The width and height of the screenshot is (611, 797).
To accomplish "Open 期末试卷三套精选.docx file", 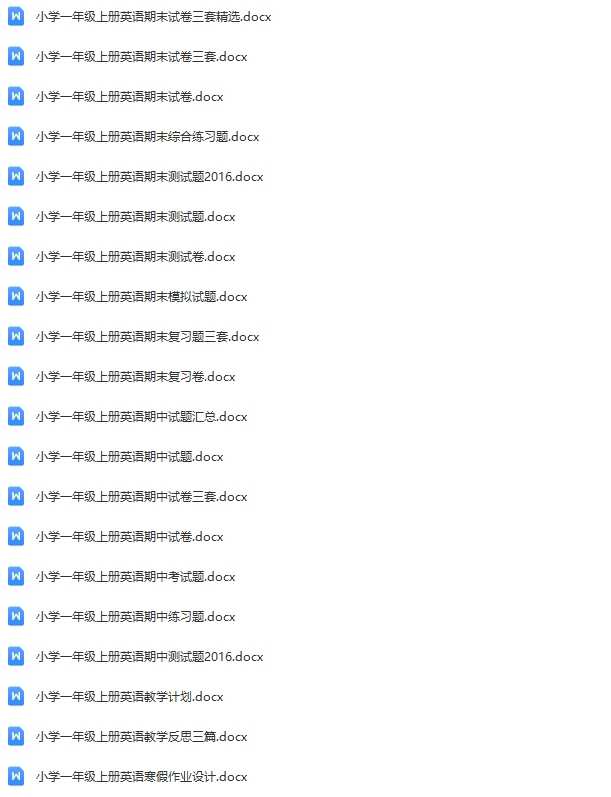I will point(153,17).
